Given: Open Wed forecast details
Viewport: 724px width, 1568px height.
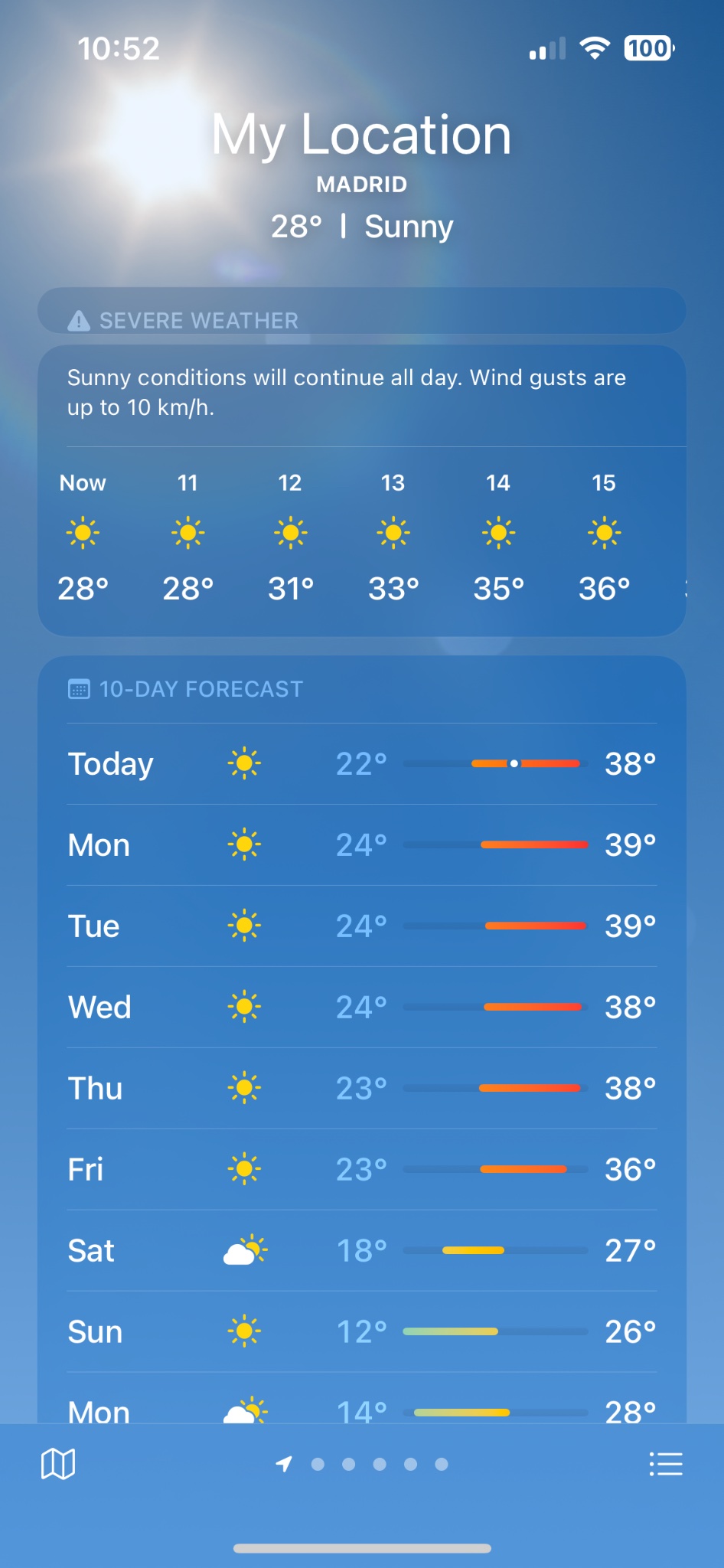Looking at the screenshot, I should (361, 1008).
